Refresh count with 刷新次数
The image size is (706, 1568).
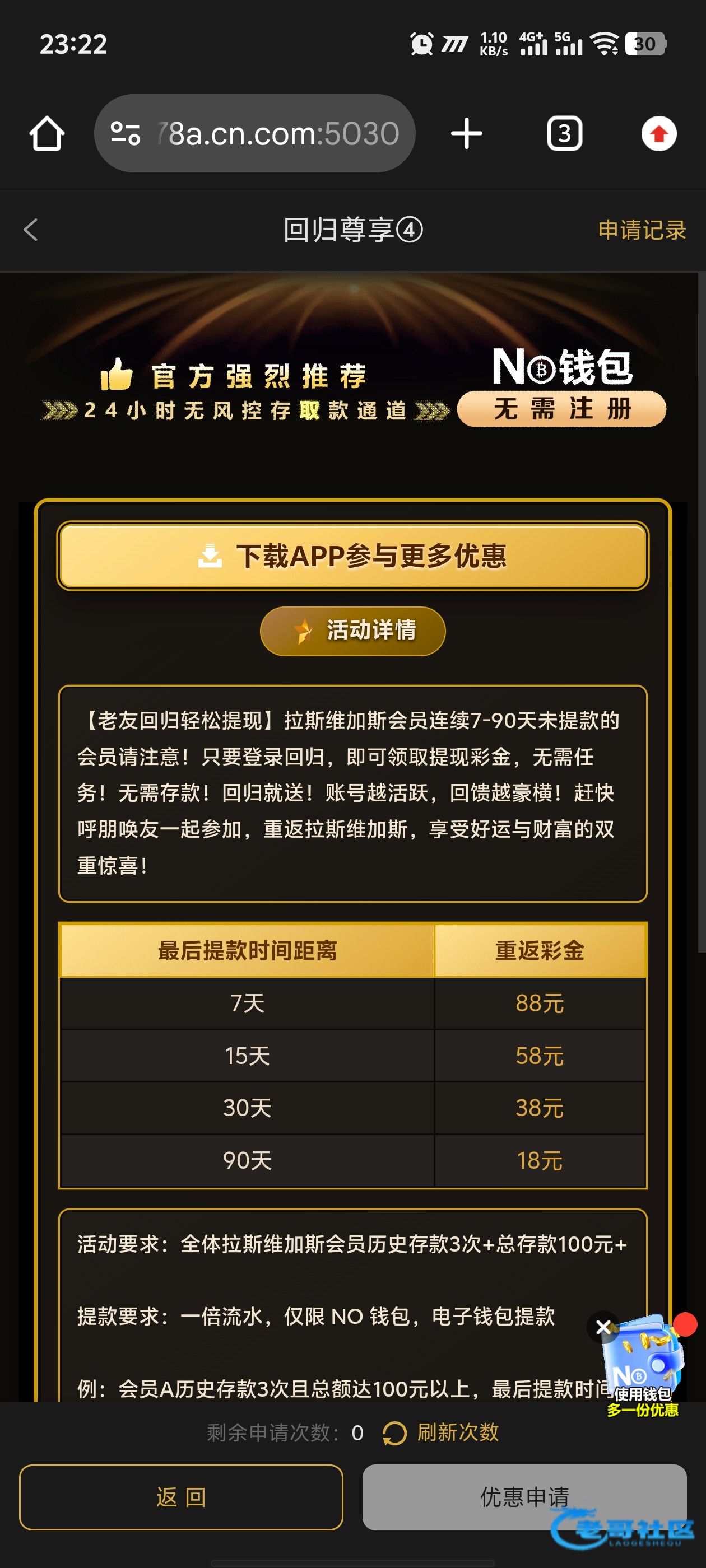click(x=441, y=1432)
